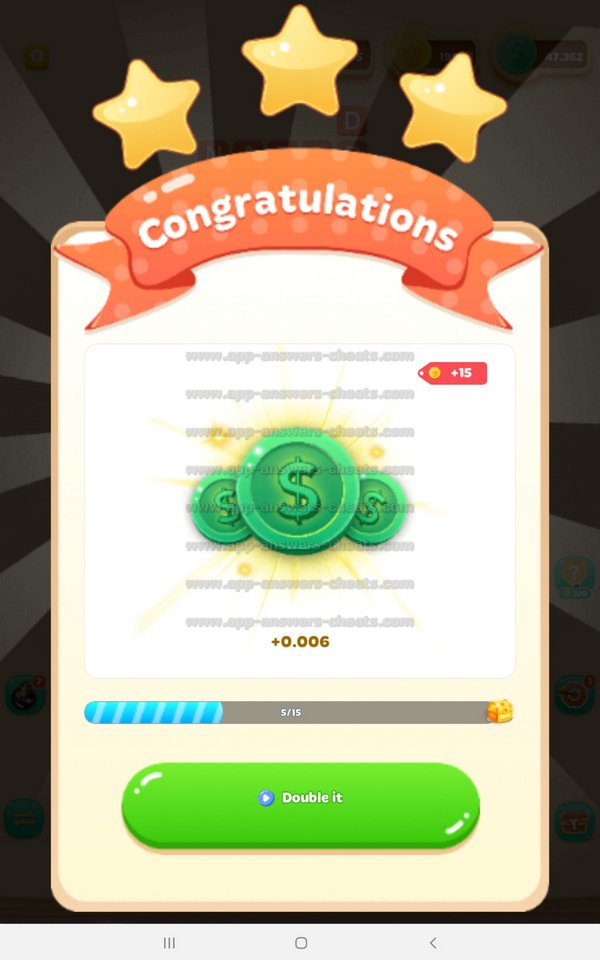
Task: Open recent apps from the navigation bar
Action: pyautogui.click(x=169, y=942)
